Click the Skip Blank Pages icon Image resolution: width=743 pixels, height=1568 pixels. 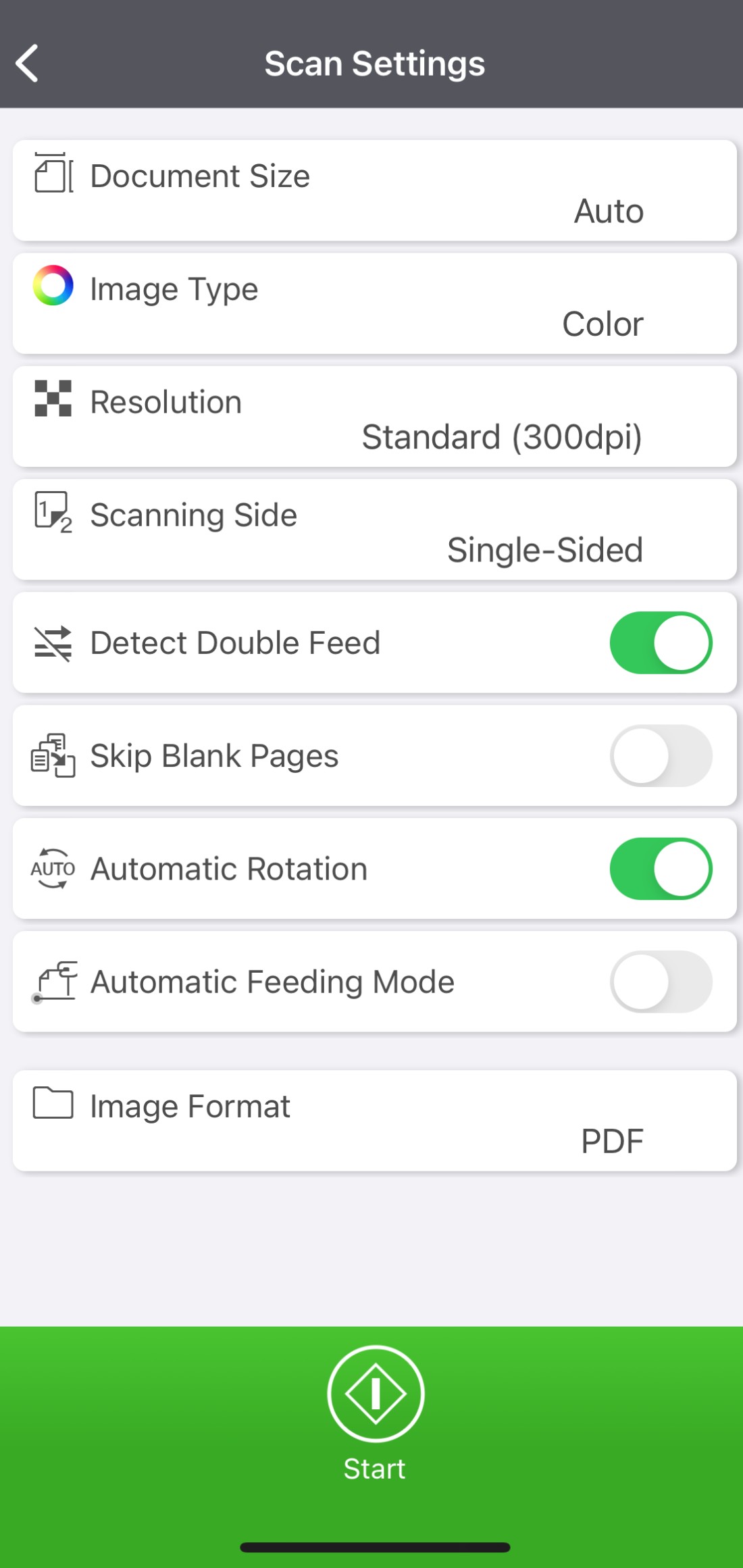[53, 755]
